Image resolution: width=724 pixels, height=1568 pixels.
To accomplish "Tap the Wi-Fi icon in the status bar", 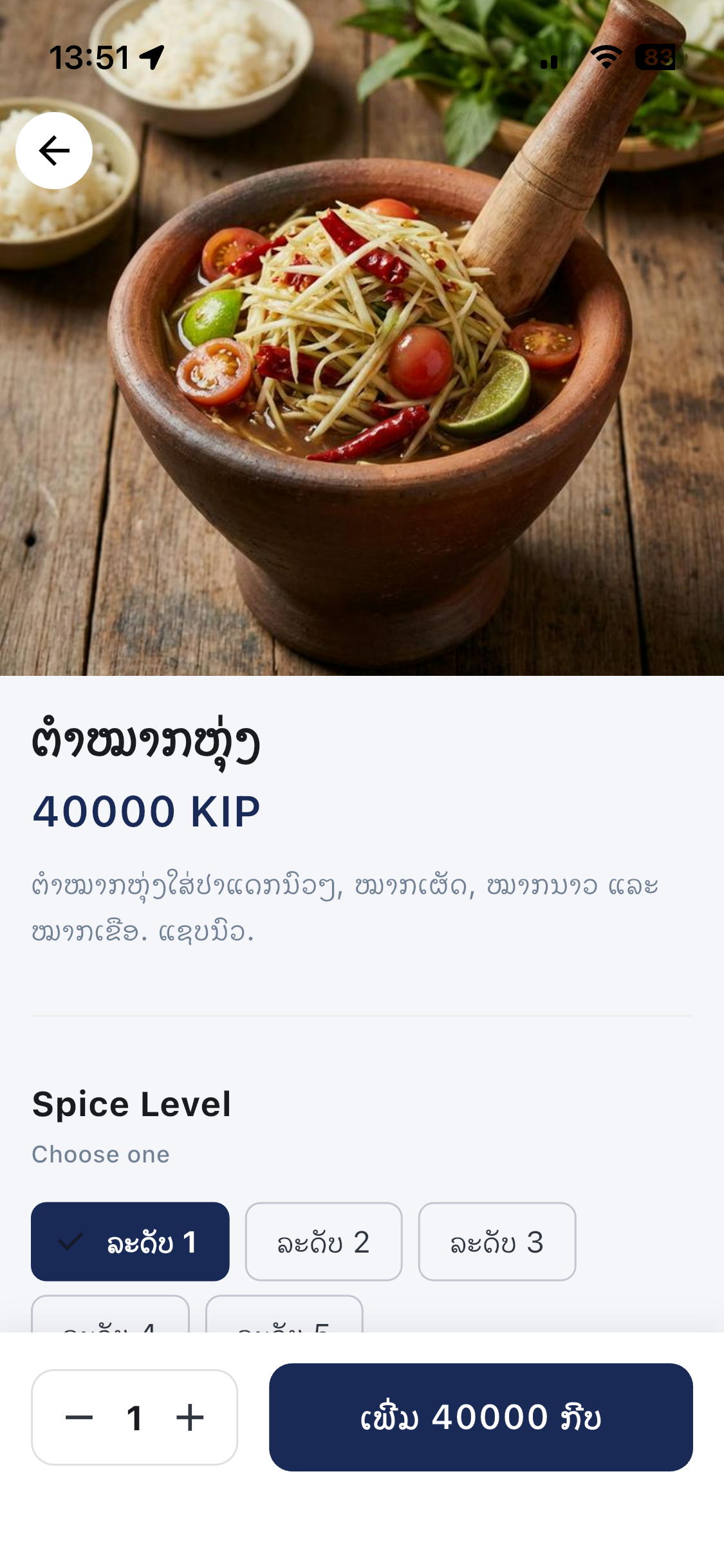I will click(x=606, y=58).
